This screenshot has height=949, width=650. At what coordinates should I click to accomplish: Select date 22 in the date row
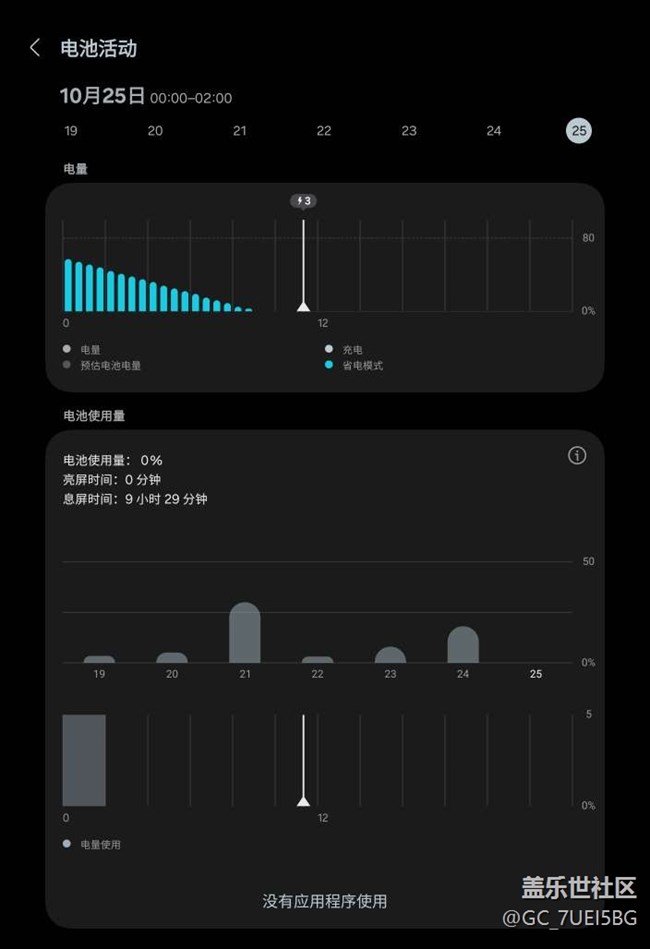click(324, 131)
